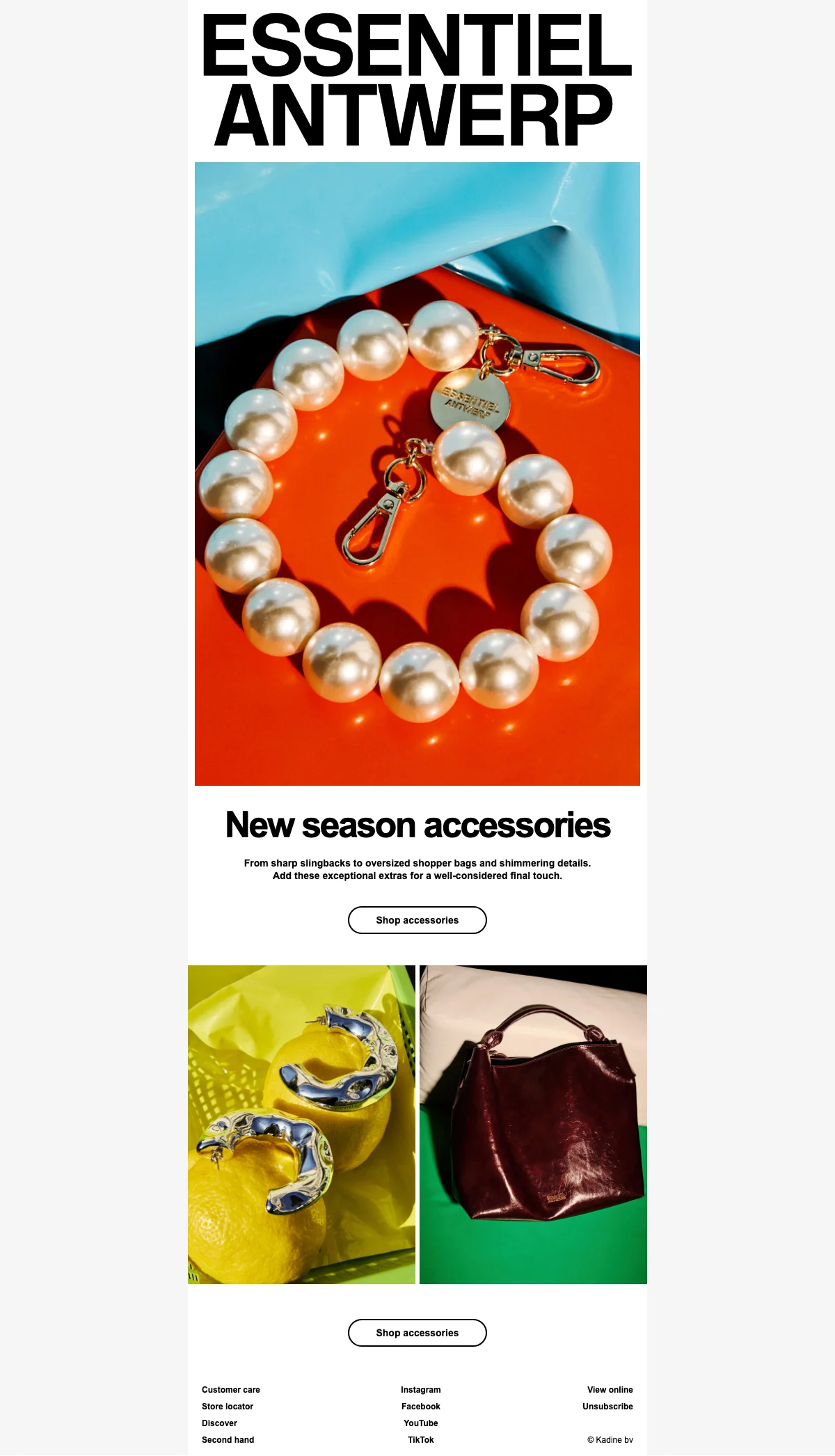Open the Discover link
The width and height of the screenshot is (835, 1456).
pyautogui.click(x=219, y=1423)
